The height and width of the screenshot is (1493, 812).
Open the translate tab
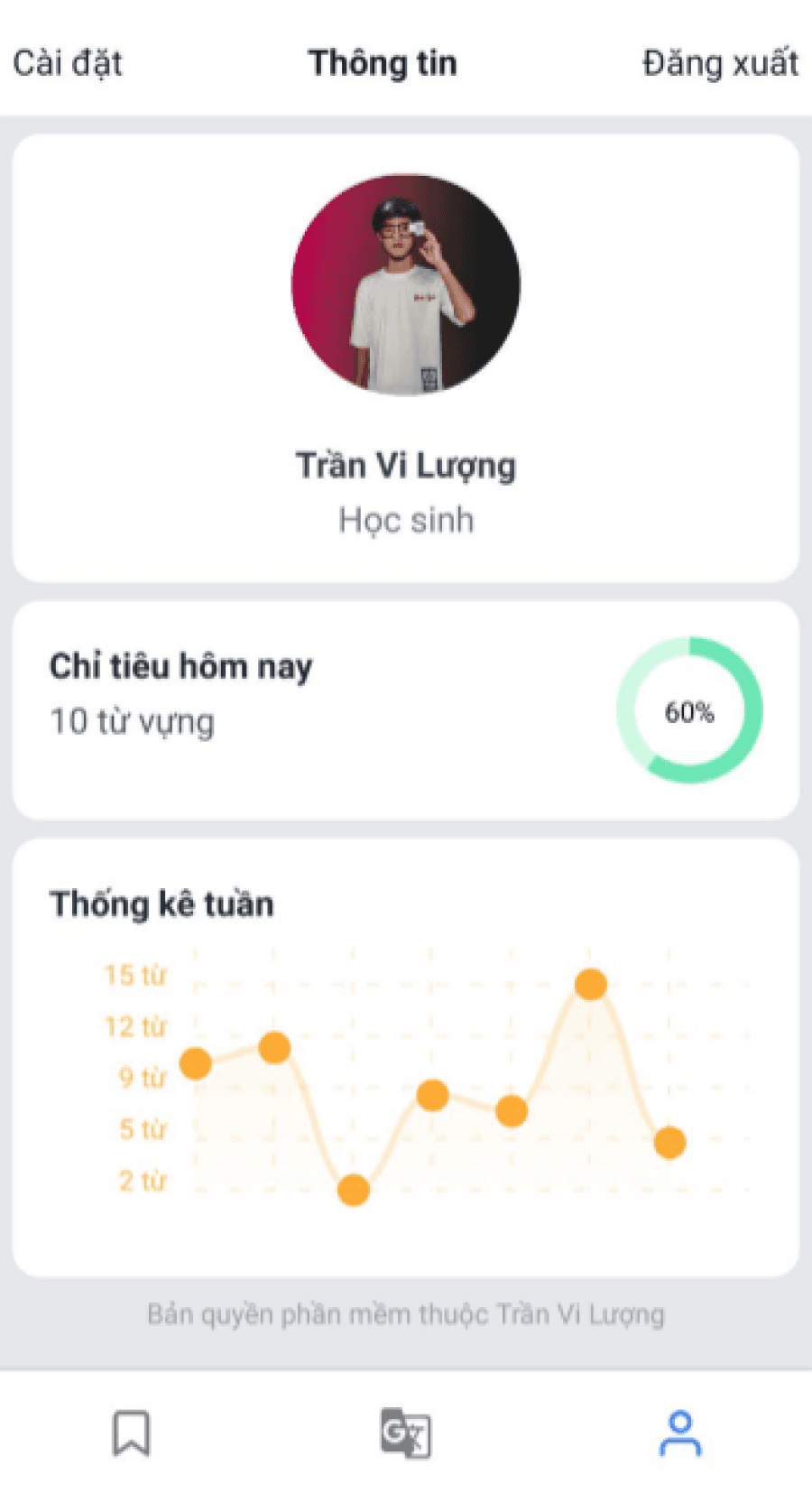[x=405, y=1433]
